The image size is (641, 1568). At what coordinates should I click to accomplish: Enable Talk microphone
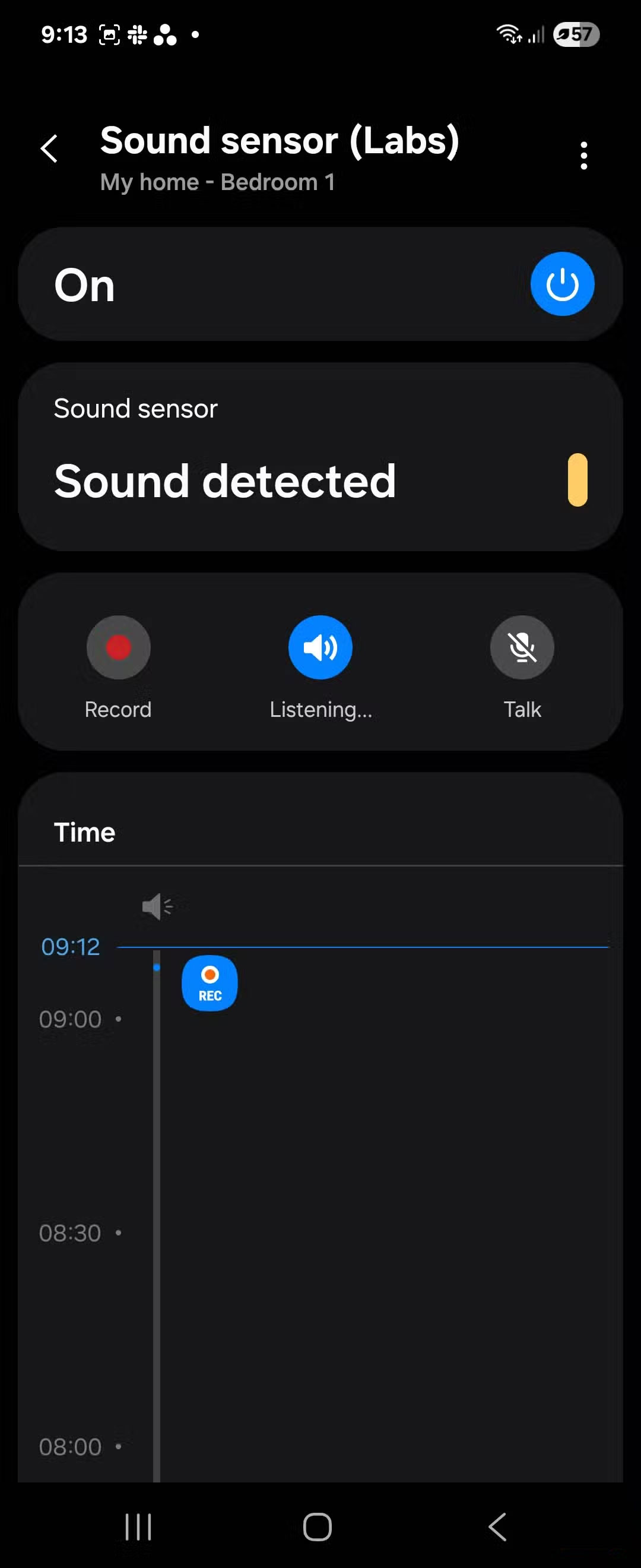pos(522,647)
